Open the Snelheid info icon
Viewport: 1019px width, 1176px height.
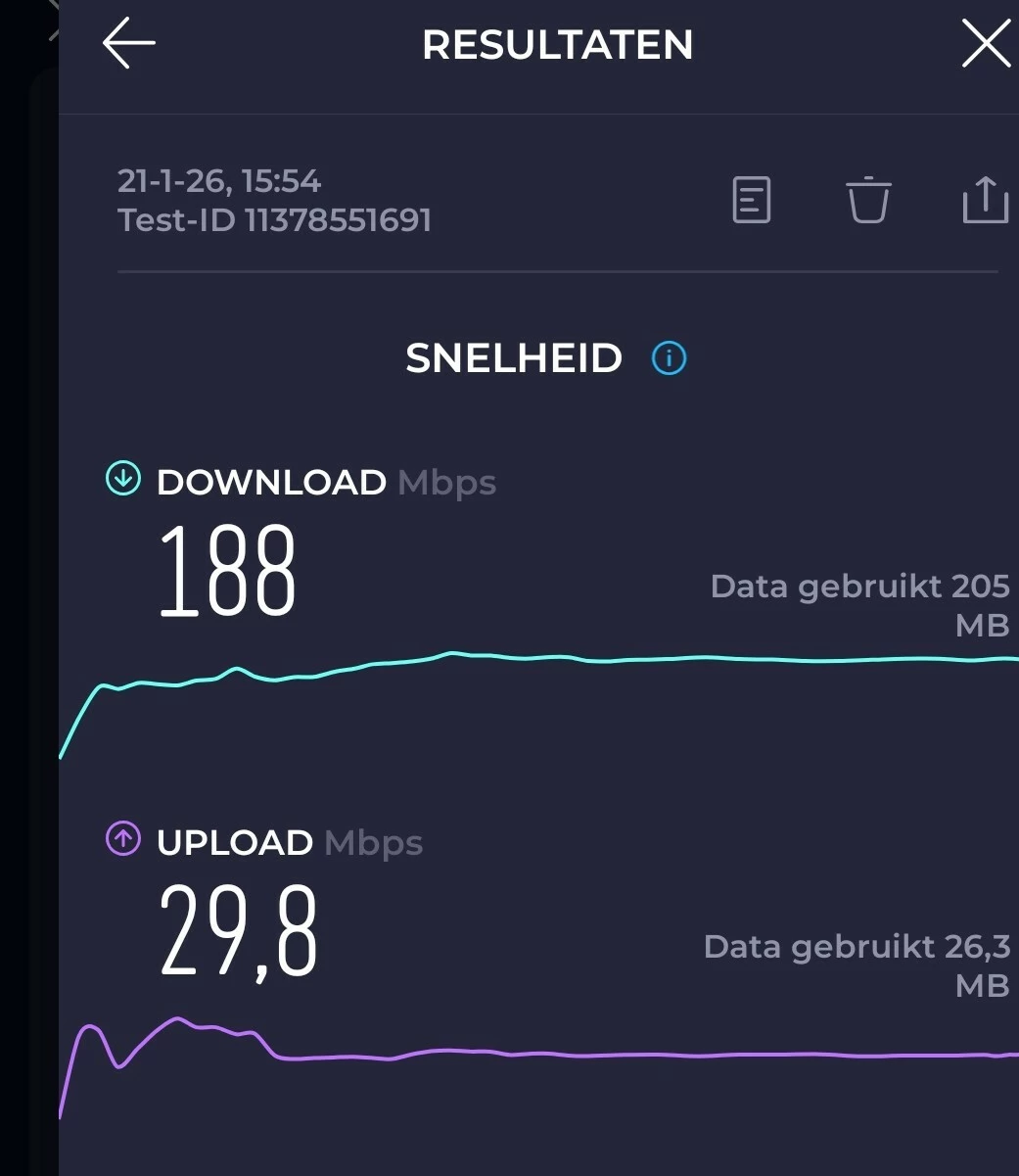point(670,358)
